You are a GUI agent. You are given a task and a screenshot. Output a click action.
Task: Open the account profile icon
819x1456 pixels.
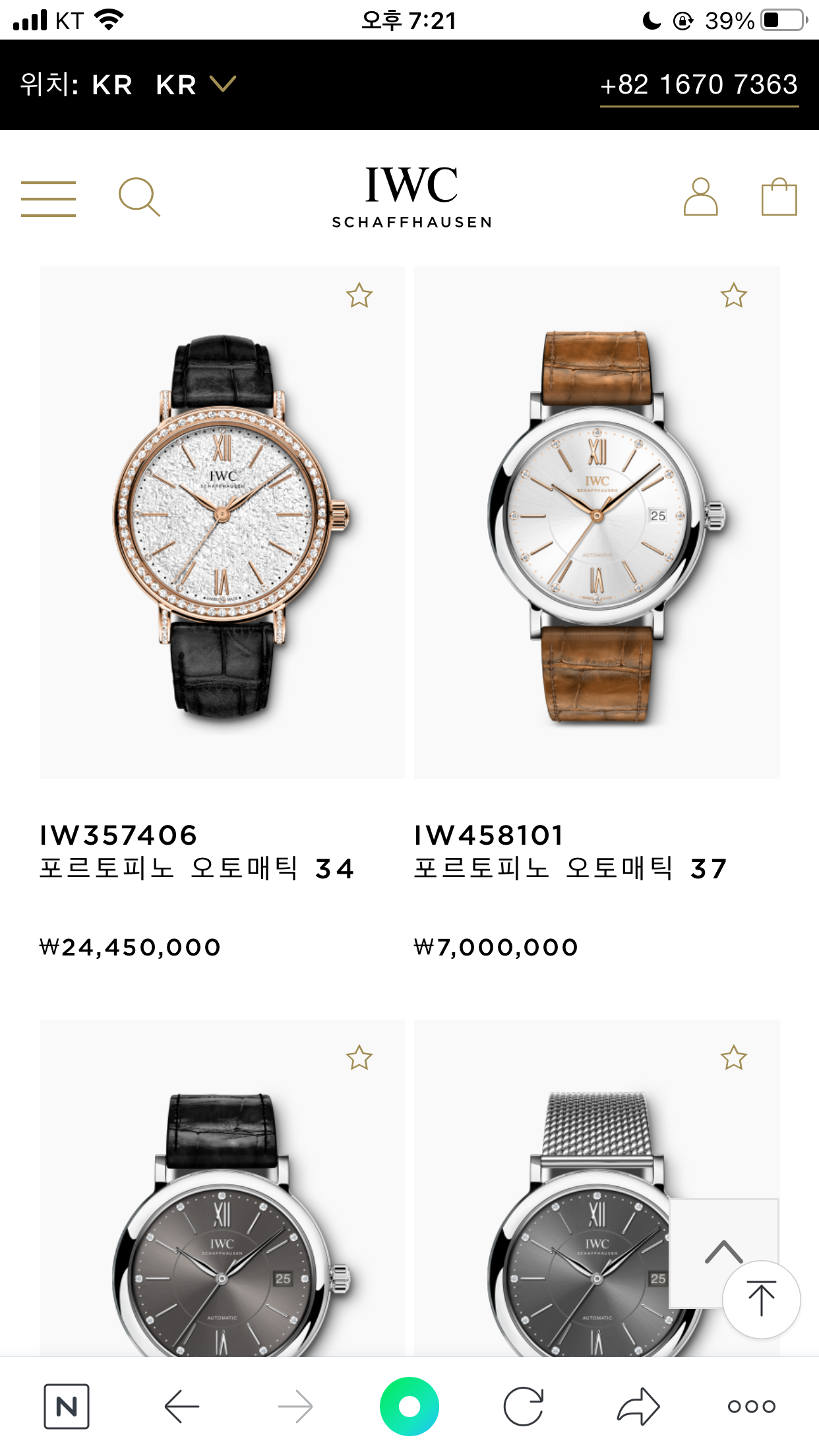click(x=700, y=197)
